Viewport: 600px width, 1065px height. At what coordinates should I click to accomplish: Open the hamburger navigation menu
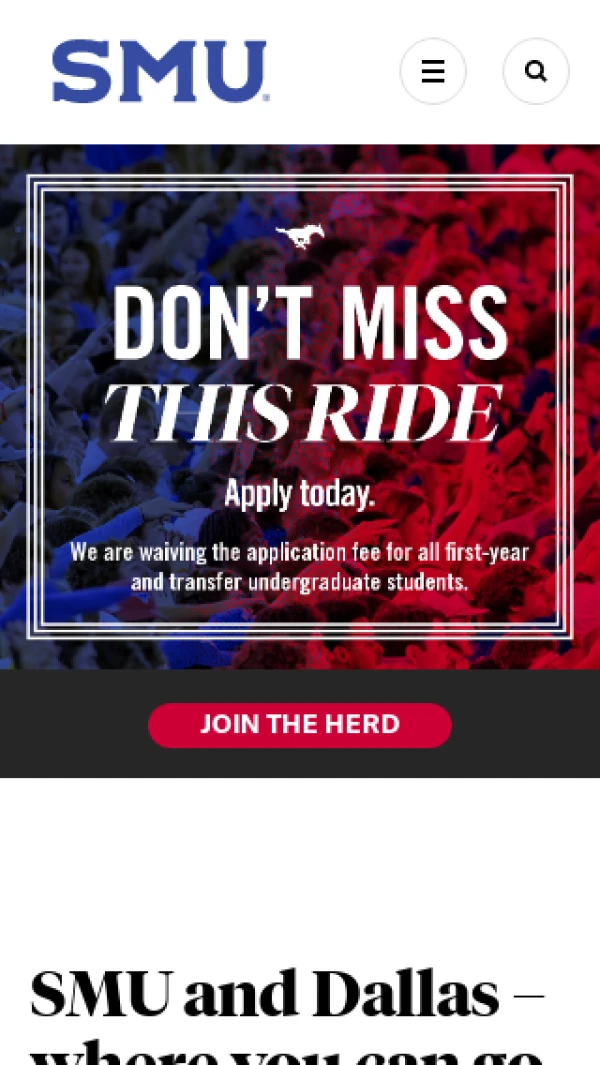pos(433,72)
